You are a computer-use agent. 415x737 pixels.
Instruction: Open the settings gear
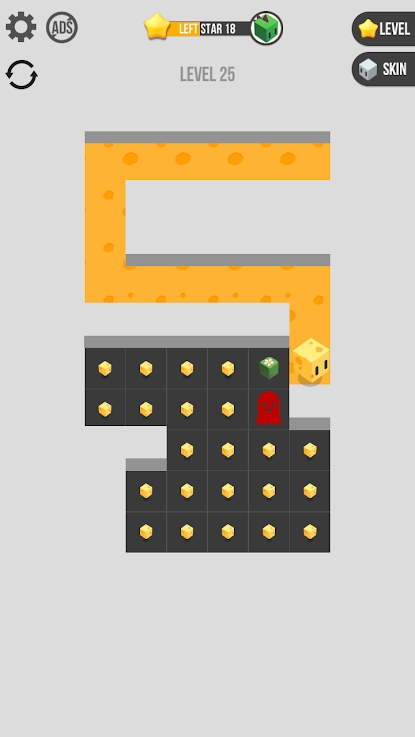coord(21,27)
